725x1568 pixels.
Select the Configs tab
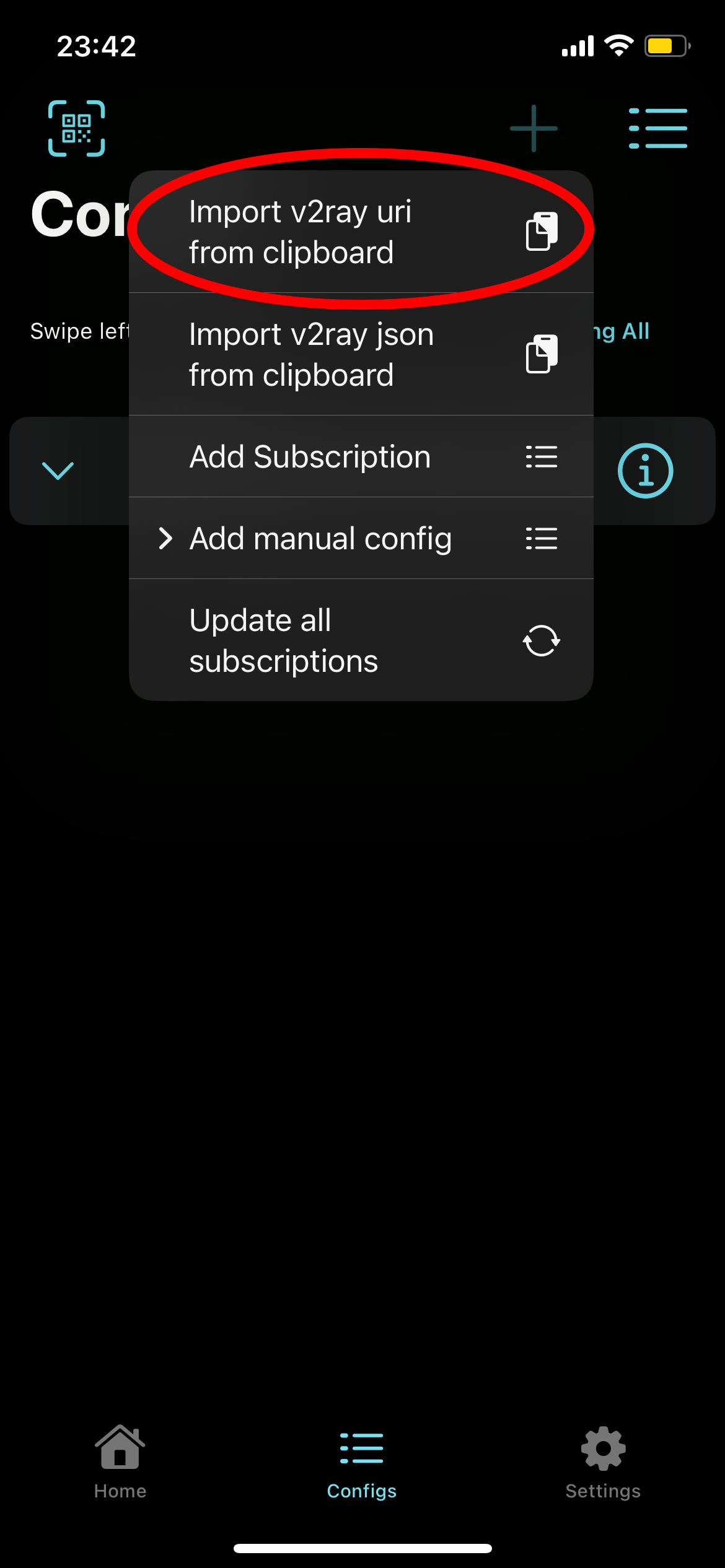click(x=362, y=1461)
